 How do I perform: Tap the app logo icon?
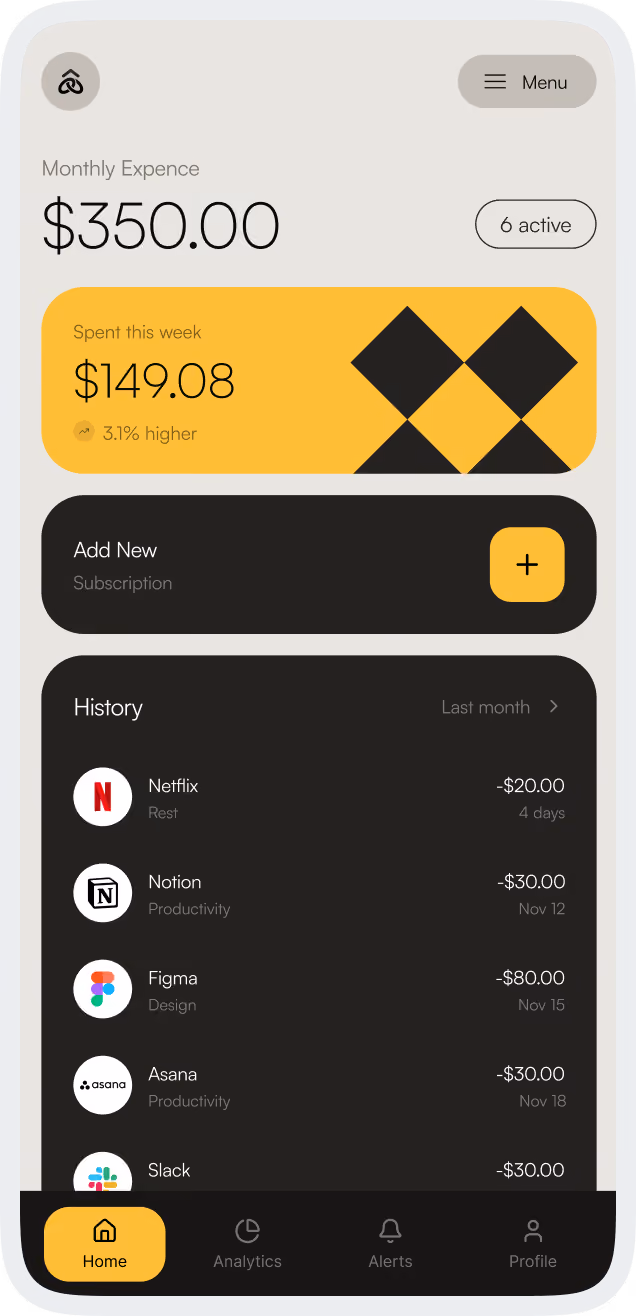(70, 82)
